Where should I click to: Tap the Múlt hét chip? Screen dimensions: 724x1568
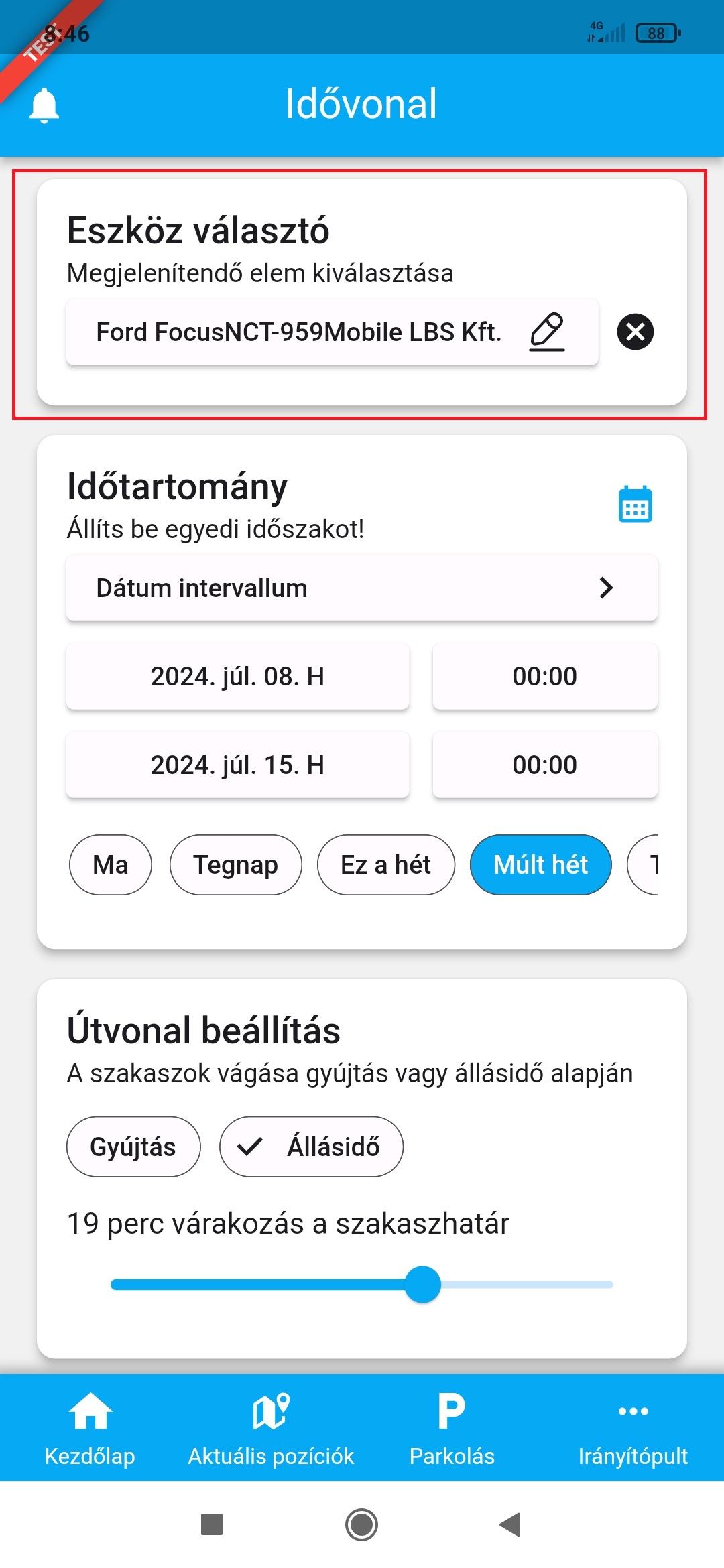coord(541,864)
